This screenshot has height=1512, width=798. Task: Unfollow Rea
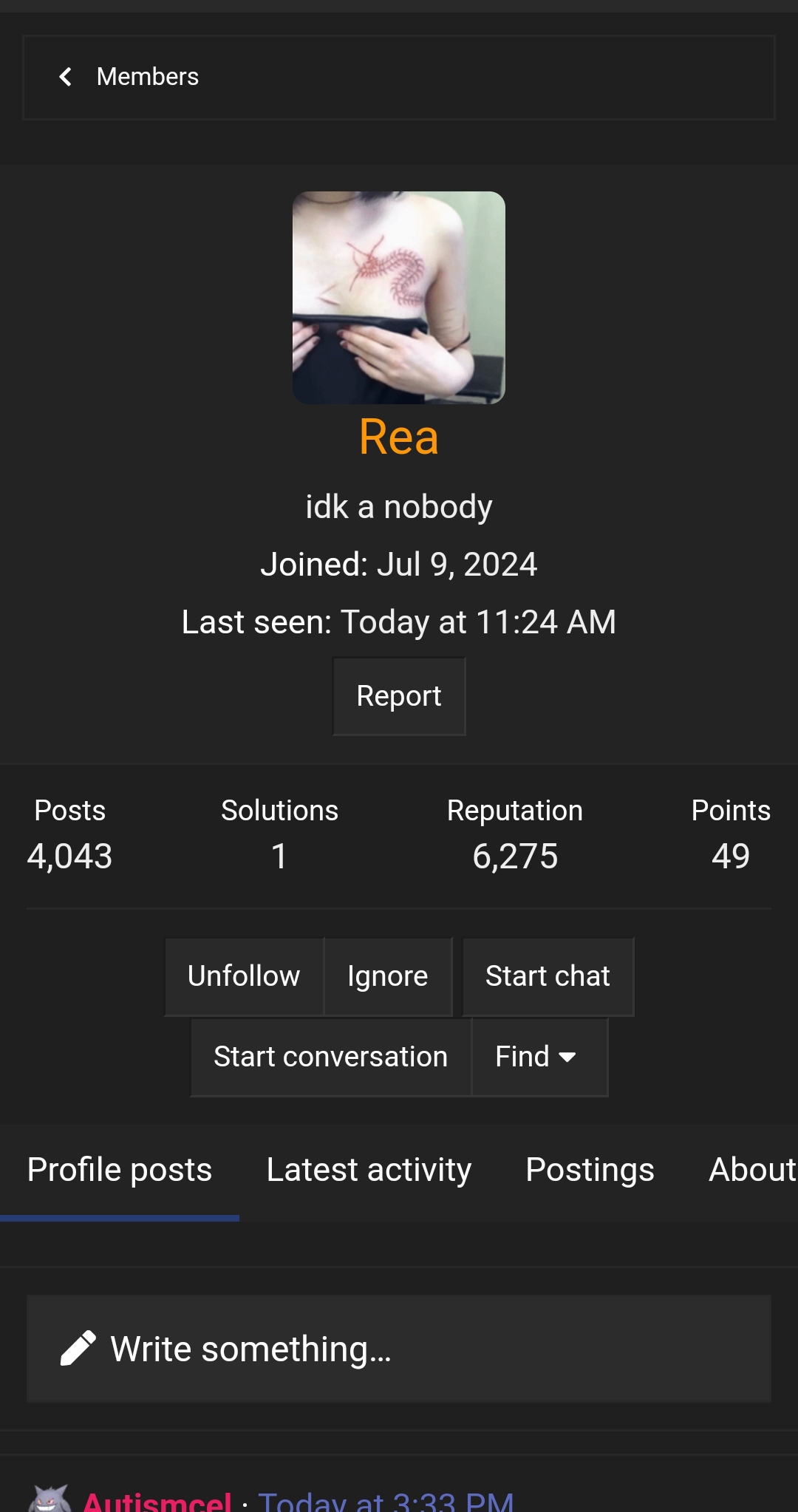coord(243,976)
